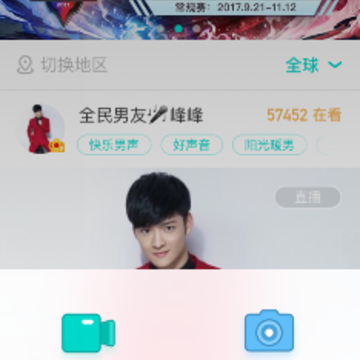
Task: Select the 快乐男声 tag chip
Action: pos(114,145)
